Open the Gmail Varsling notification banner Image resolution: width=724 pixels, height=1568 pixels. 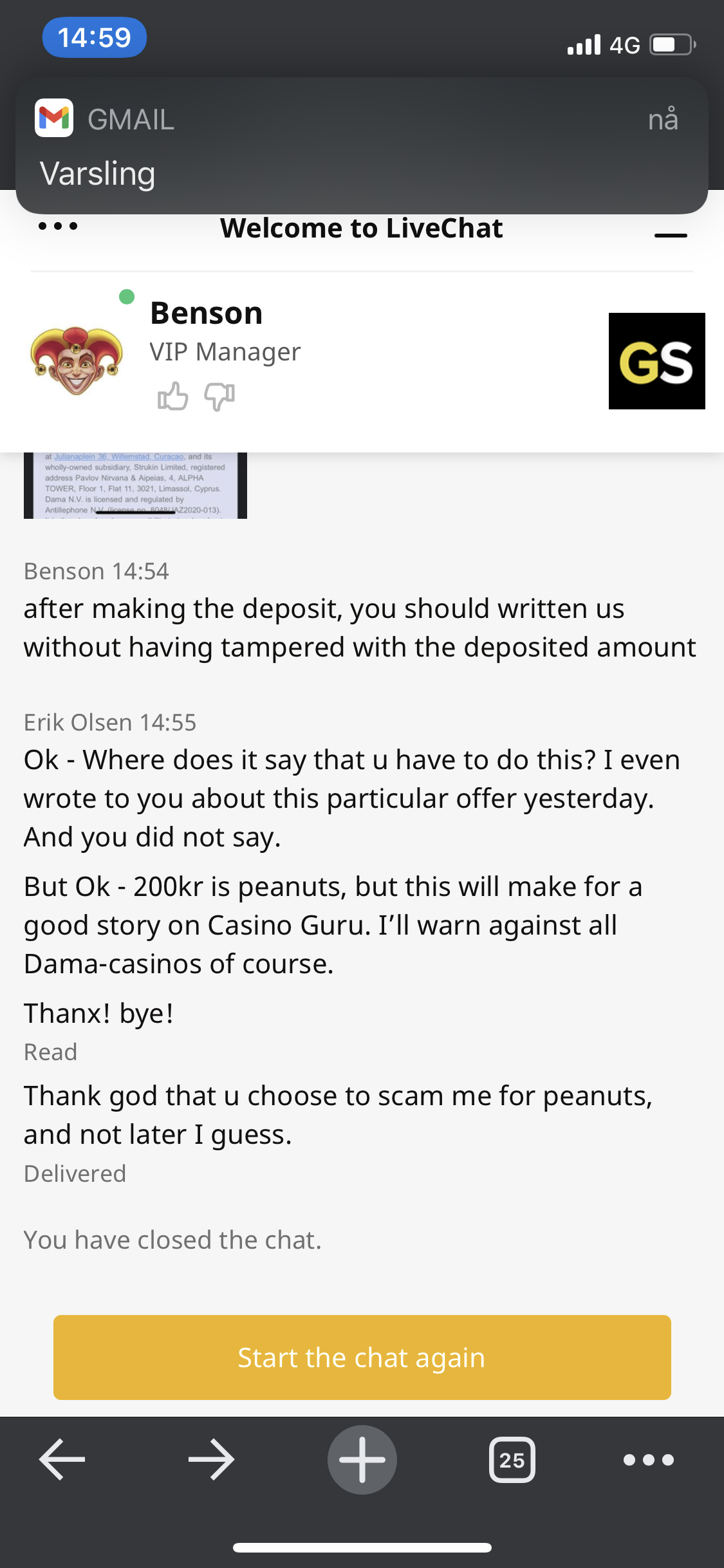362,145
